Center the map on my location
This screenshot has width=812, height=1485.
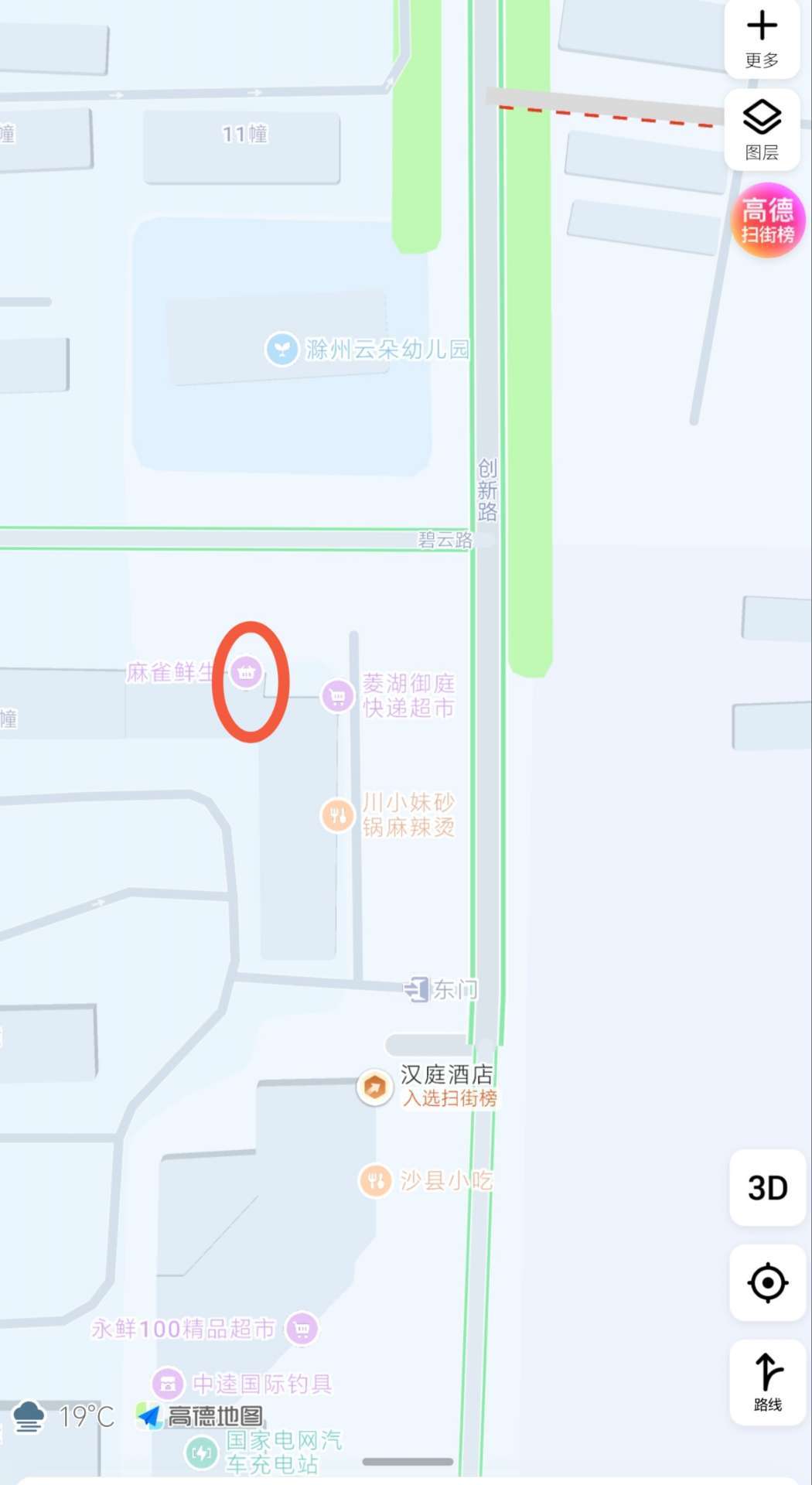(x=767, y=1282)
